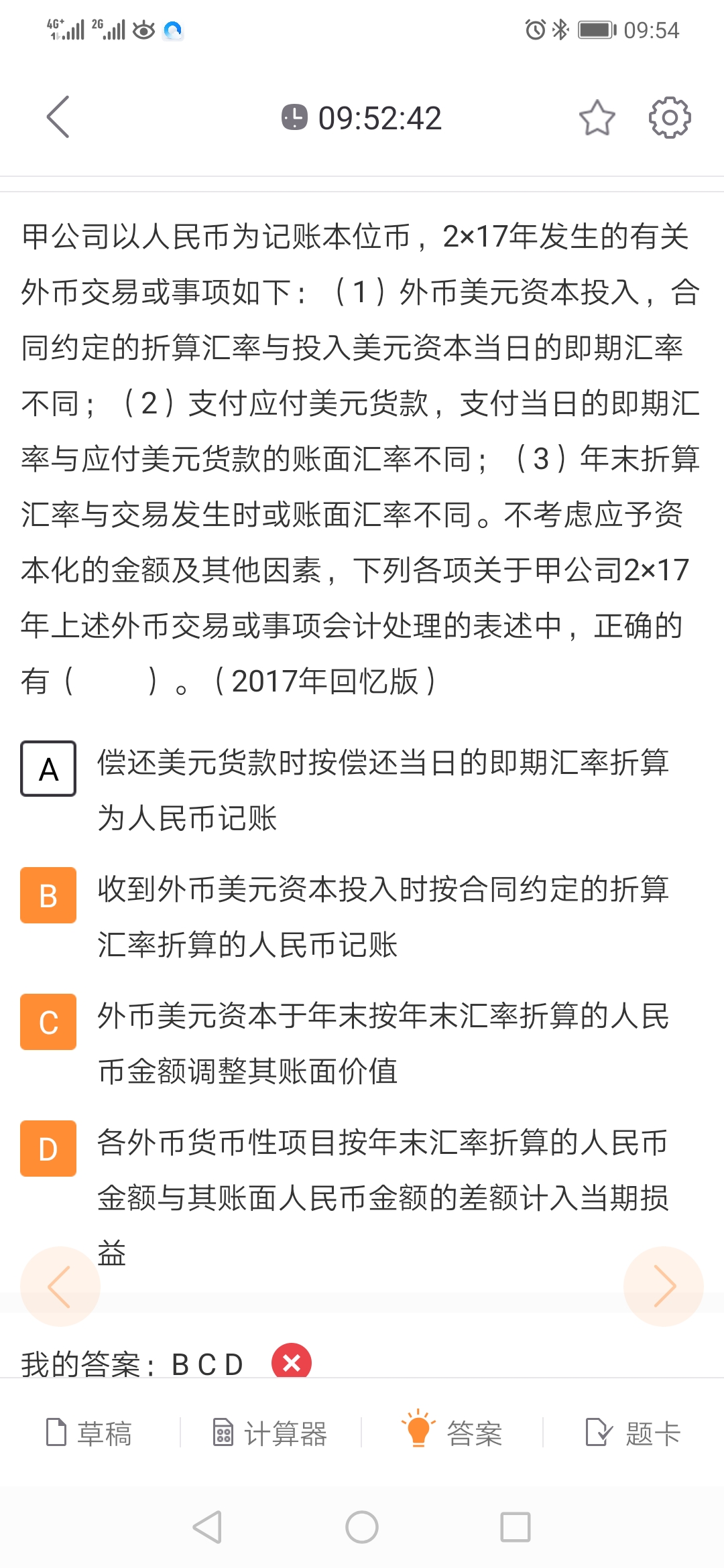Viewport: 724px width, 1568px height.
Task: Open the system recent apps view
Action: (516, 1527)
